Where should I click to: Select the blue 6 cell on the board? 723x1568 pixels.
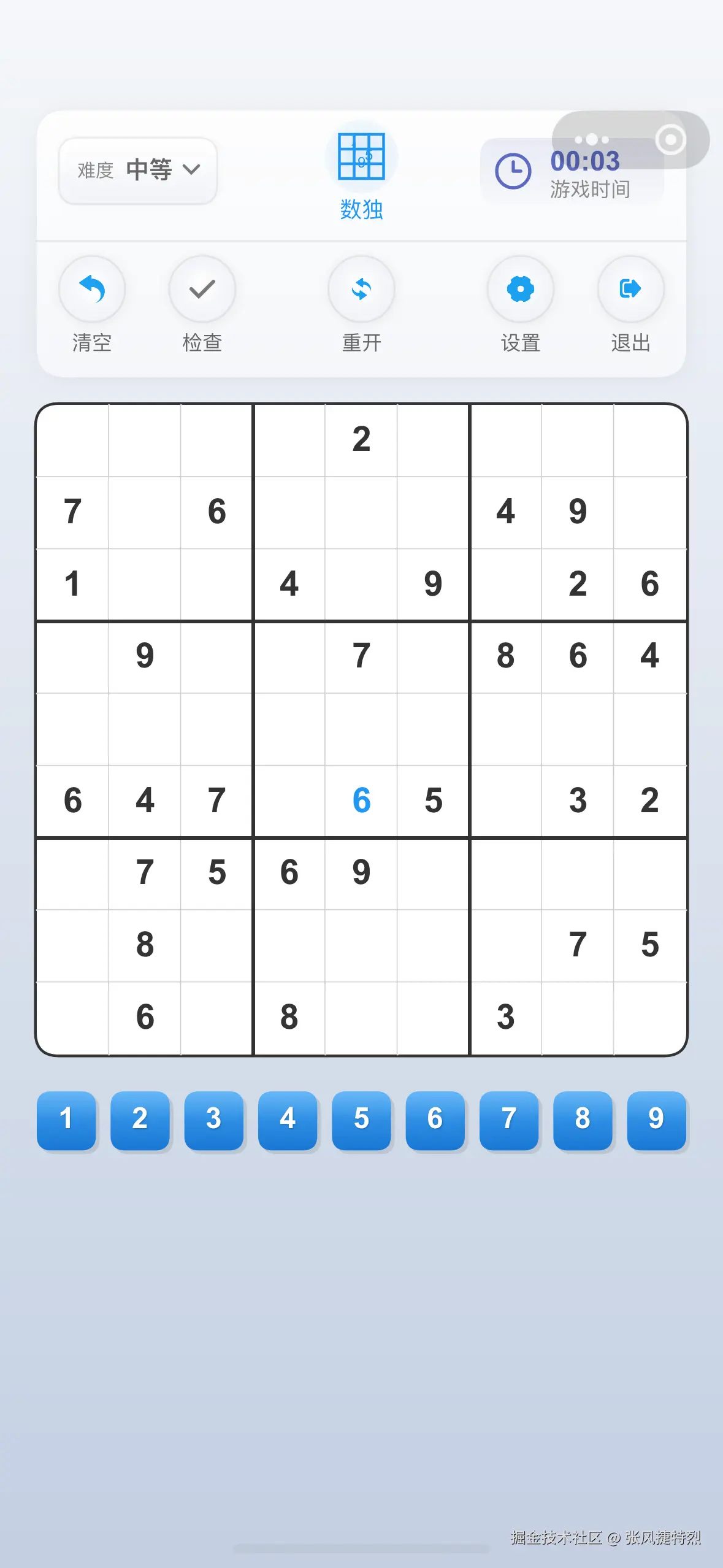tap(361, 801)
